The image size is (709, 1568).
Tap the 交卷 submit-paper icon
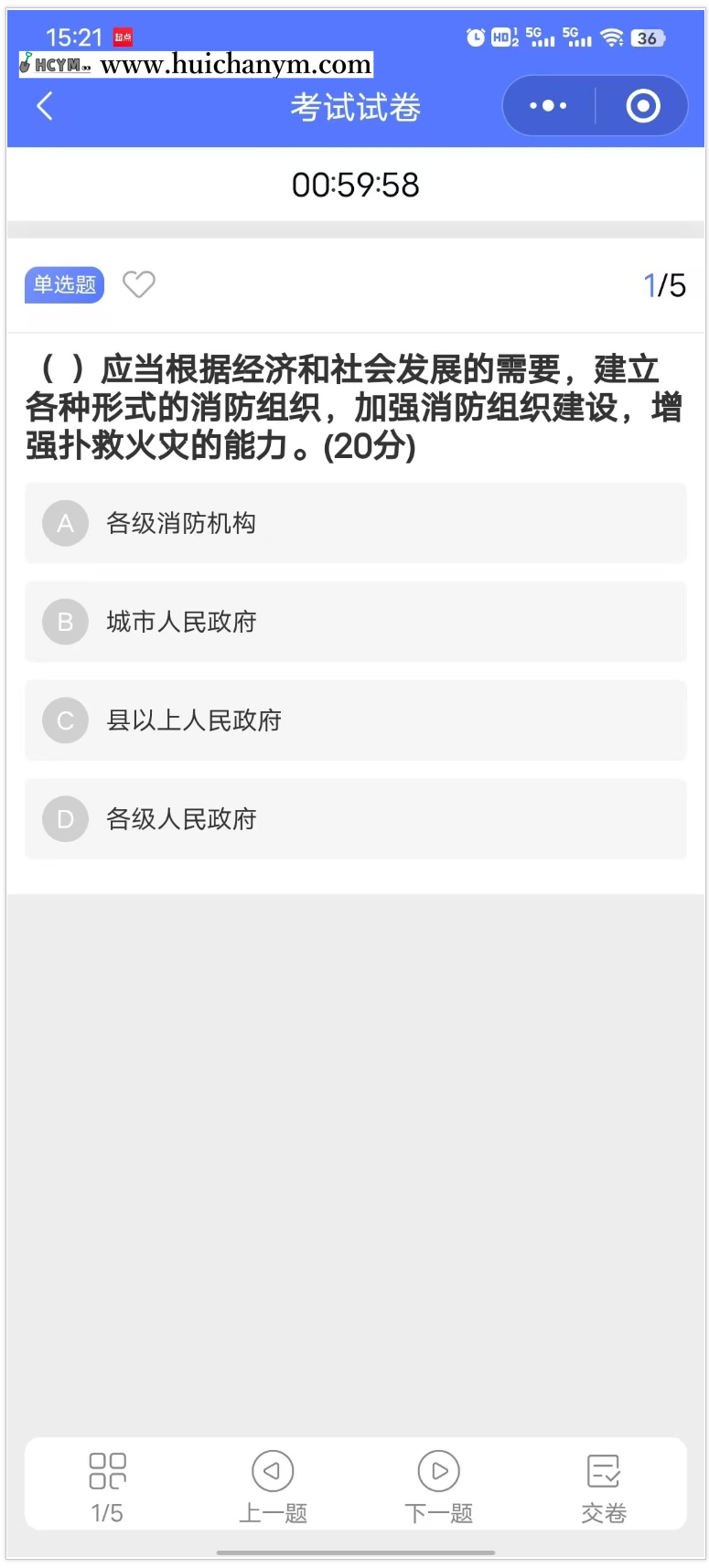tap(603, 1470)
